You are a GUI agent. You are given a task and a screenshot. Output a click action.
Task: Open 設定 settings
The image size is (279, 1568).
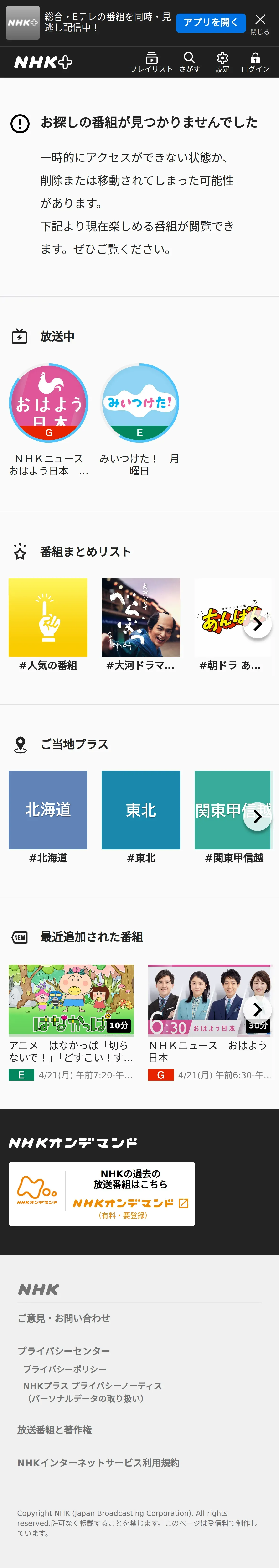coord(222,62)
